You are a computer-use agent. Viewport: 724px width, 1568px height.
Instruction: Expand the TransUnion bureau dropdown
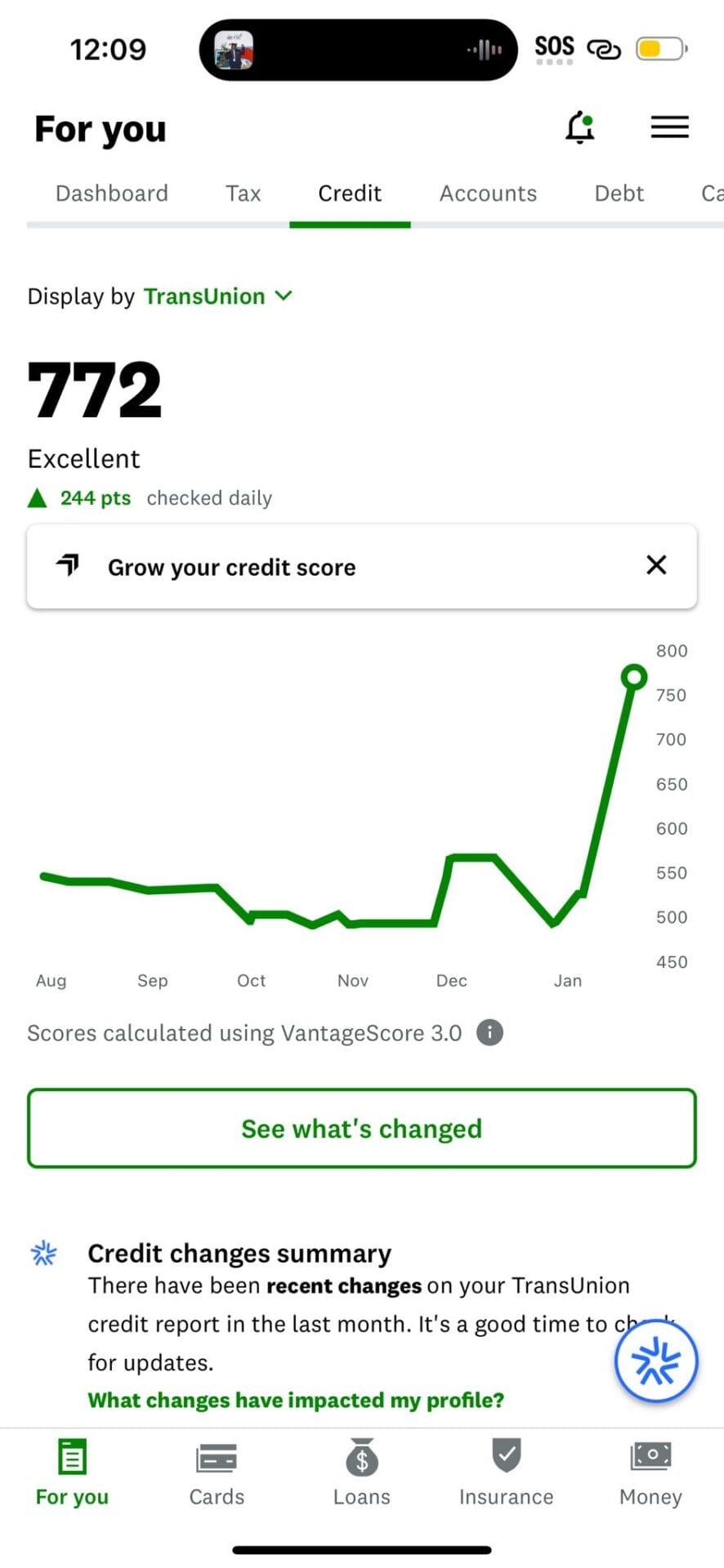click(x=218, y=296)
